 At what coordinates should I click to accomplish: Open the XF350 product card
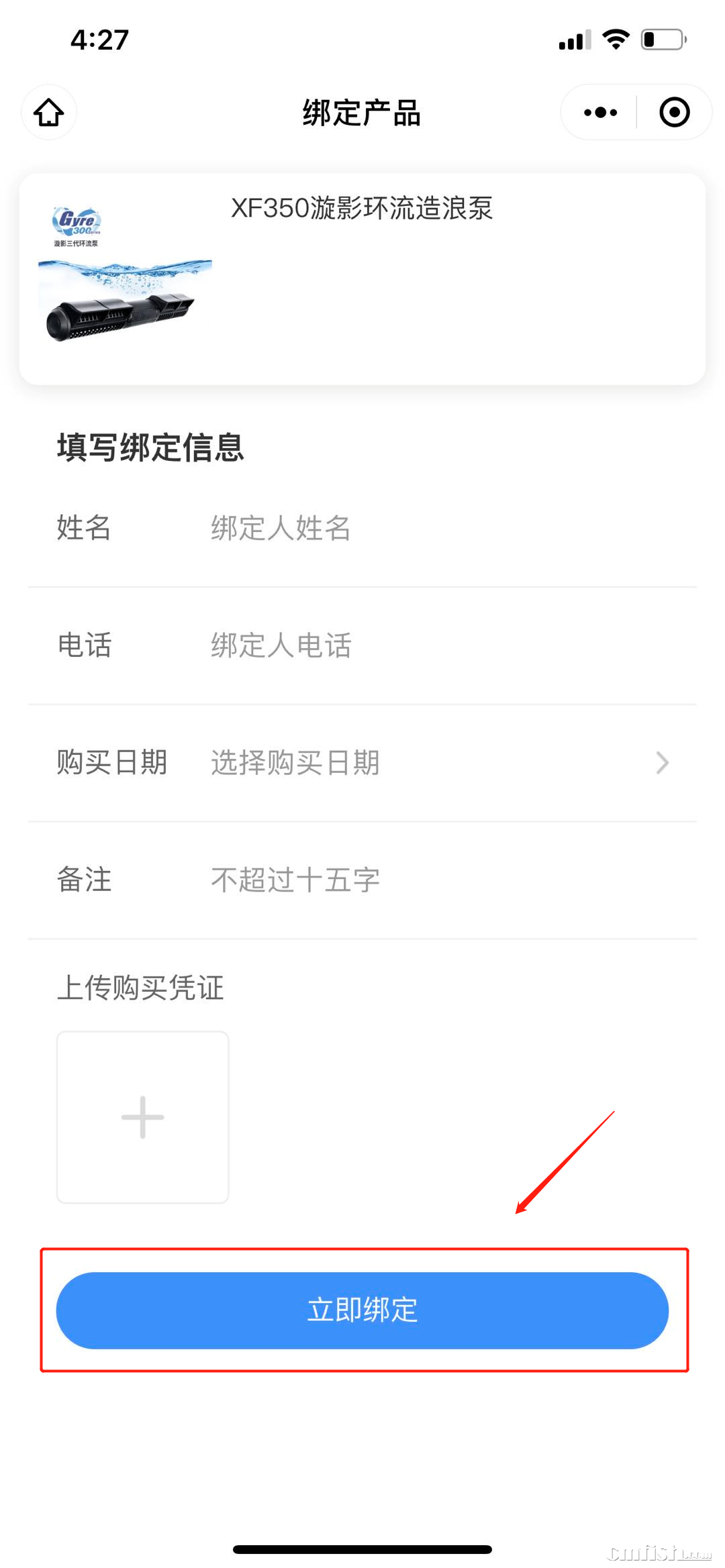[x=362, y=278]
